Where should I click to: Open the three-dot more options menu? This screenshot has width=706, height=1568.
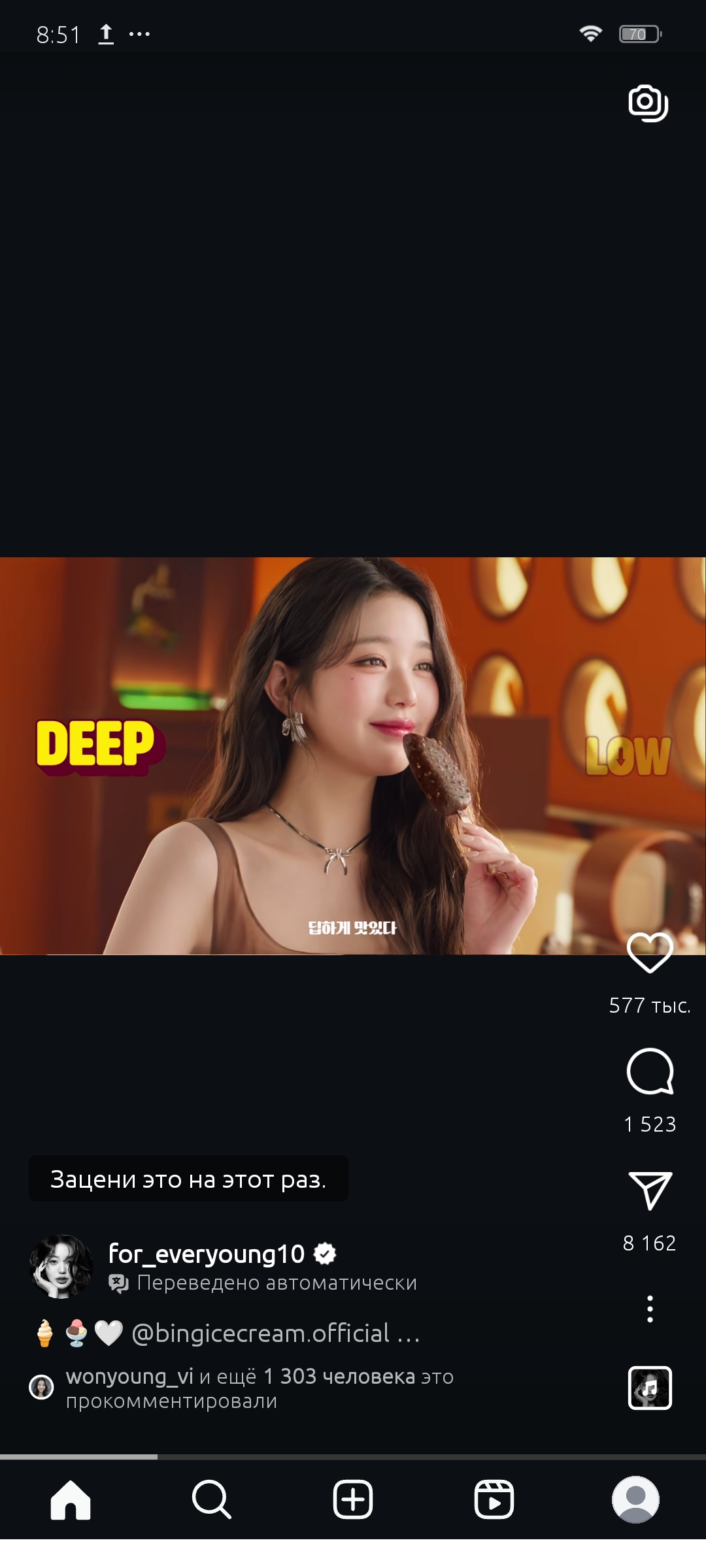click(x=650, y=1309)
